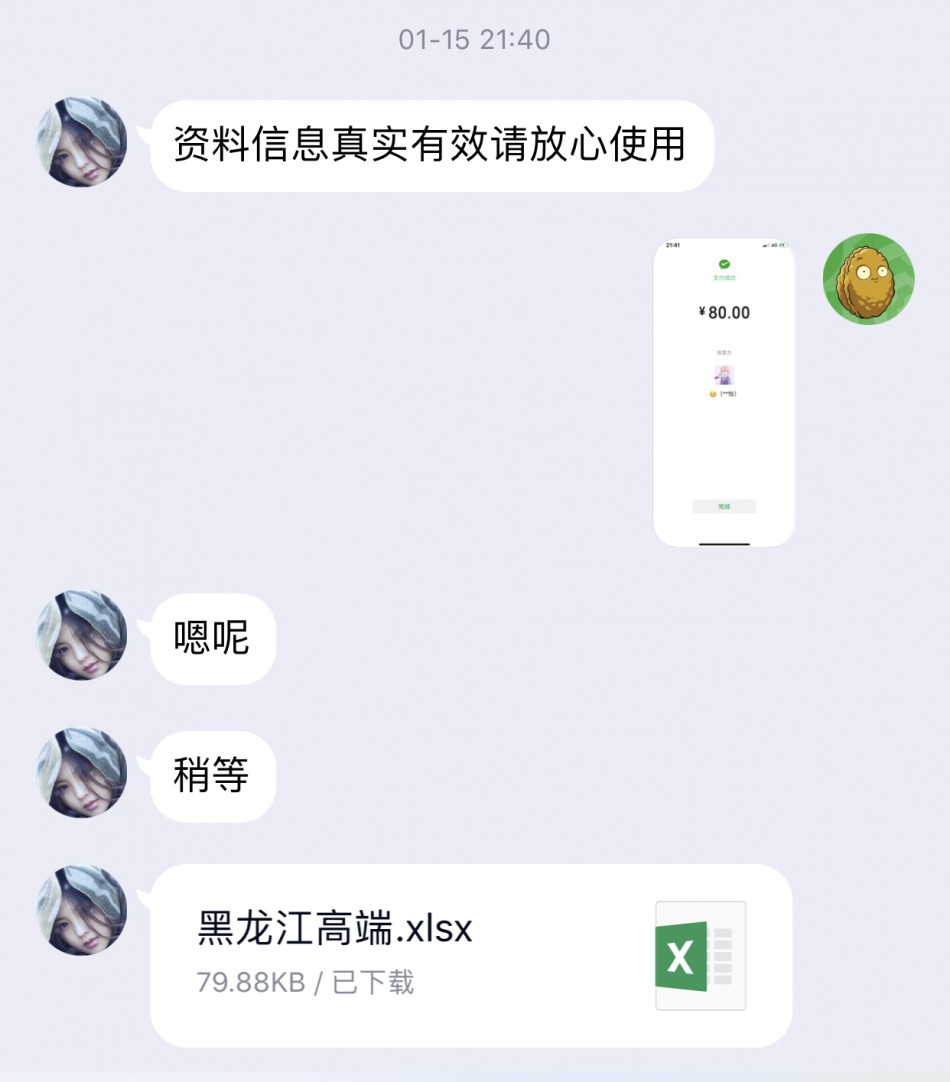Screen dimensions: 950x1082
Task: Tap the avatar beside the 稍等 message
Action: (x=82, y=773)
